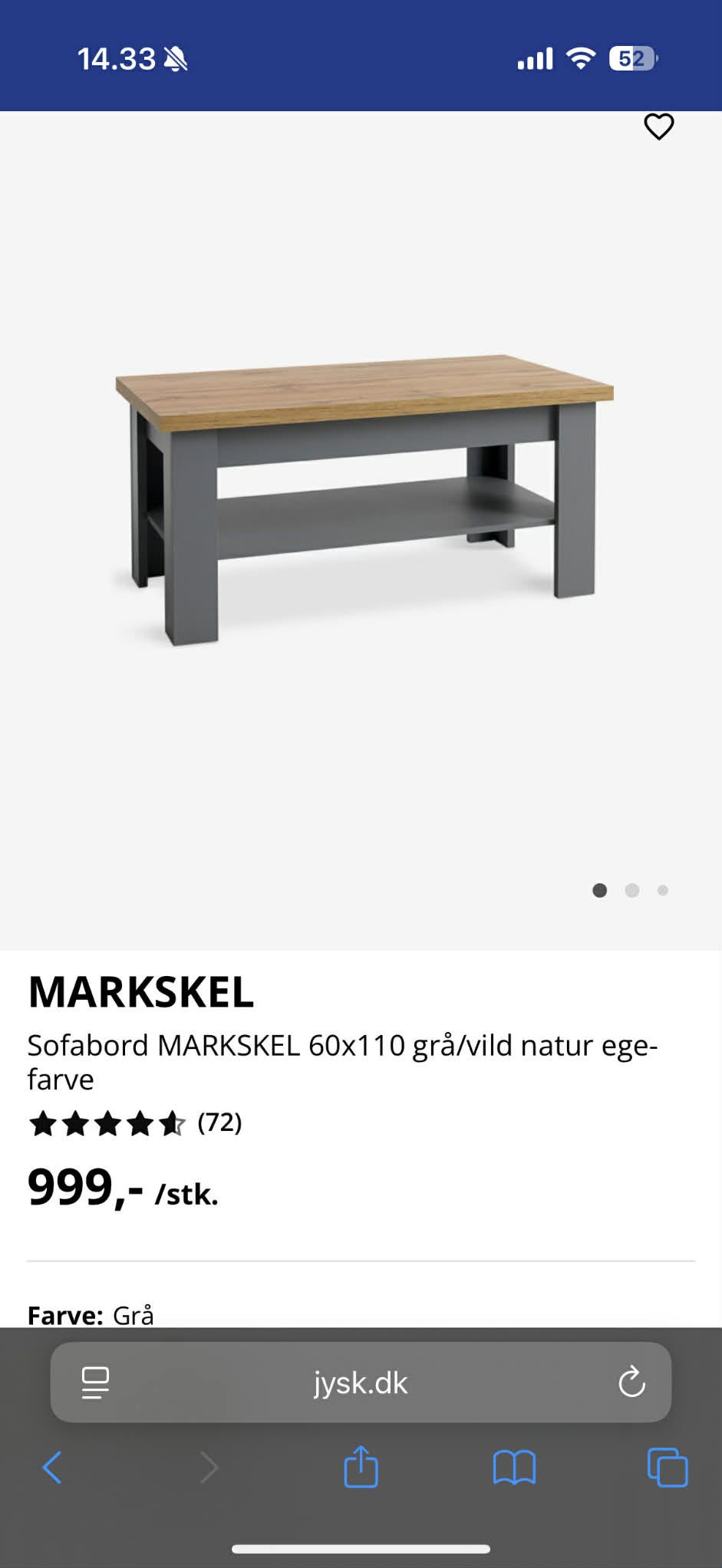722x1568 pixels.
Task: Go back to the previous page
Action: point(52,1468)
